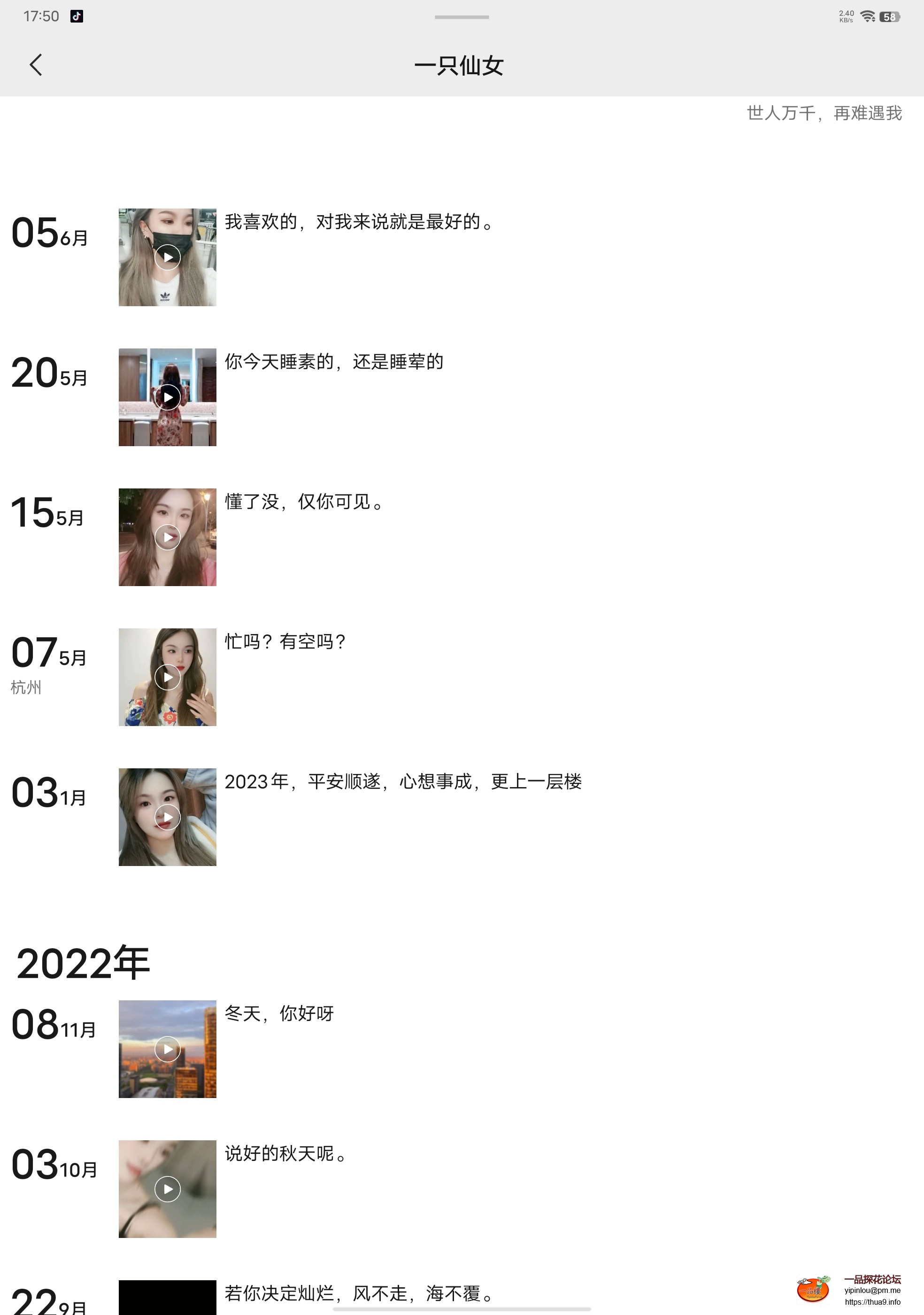Image resolution: width=924 pixels, height=1315 pixels.
Task: Open the Hangzhou video 忙吗?有空吗?
Action: (x=167, y=677)
